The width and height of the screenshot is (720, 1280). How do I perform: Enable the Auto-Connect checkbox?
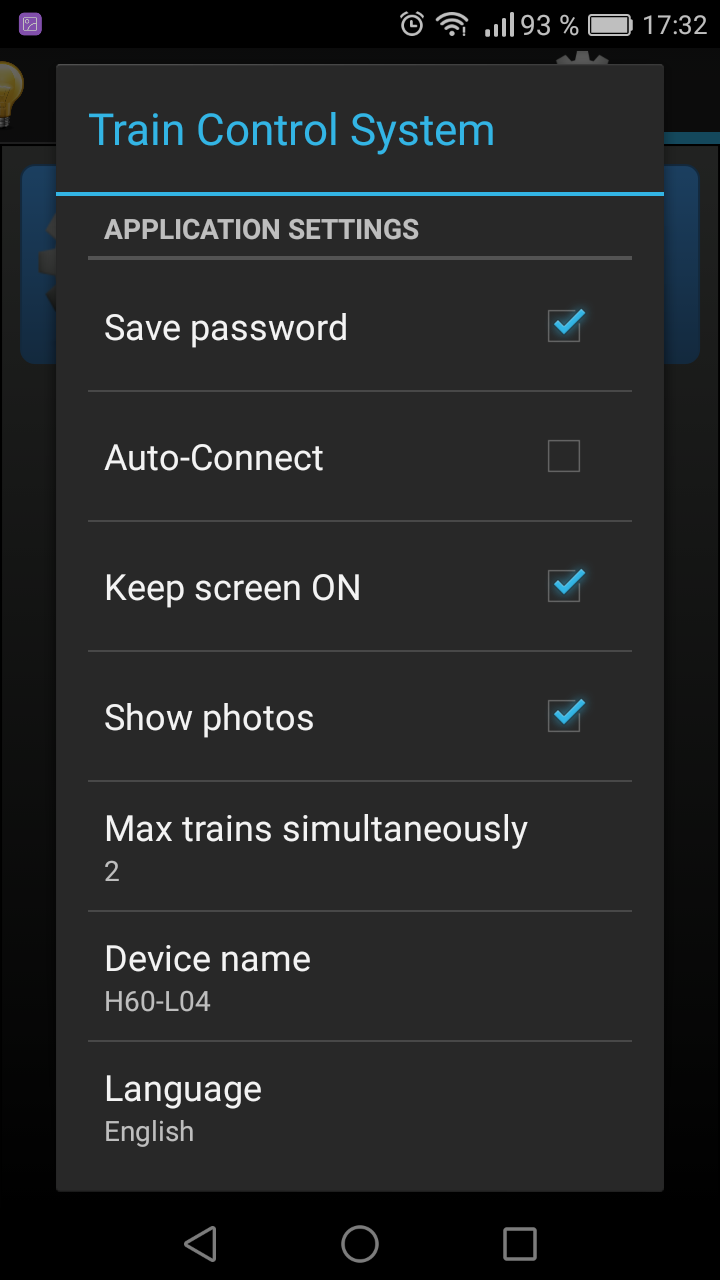tap(564, 457)
